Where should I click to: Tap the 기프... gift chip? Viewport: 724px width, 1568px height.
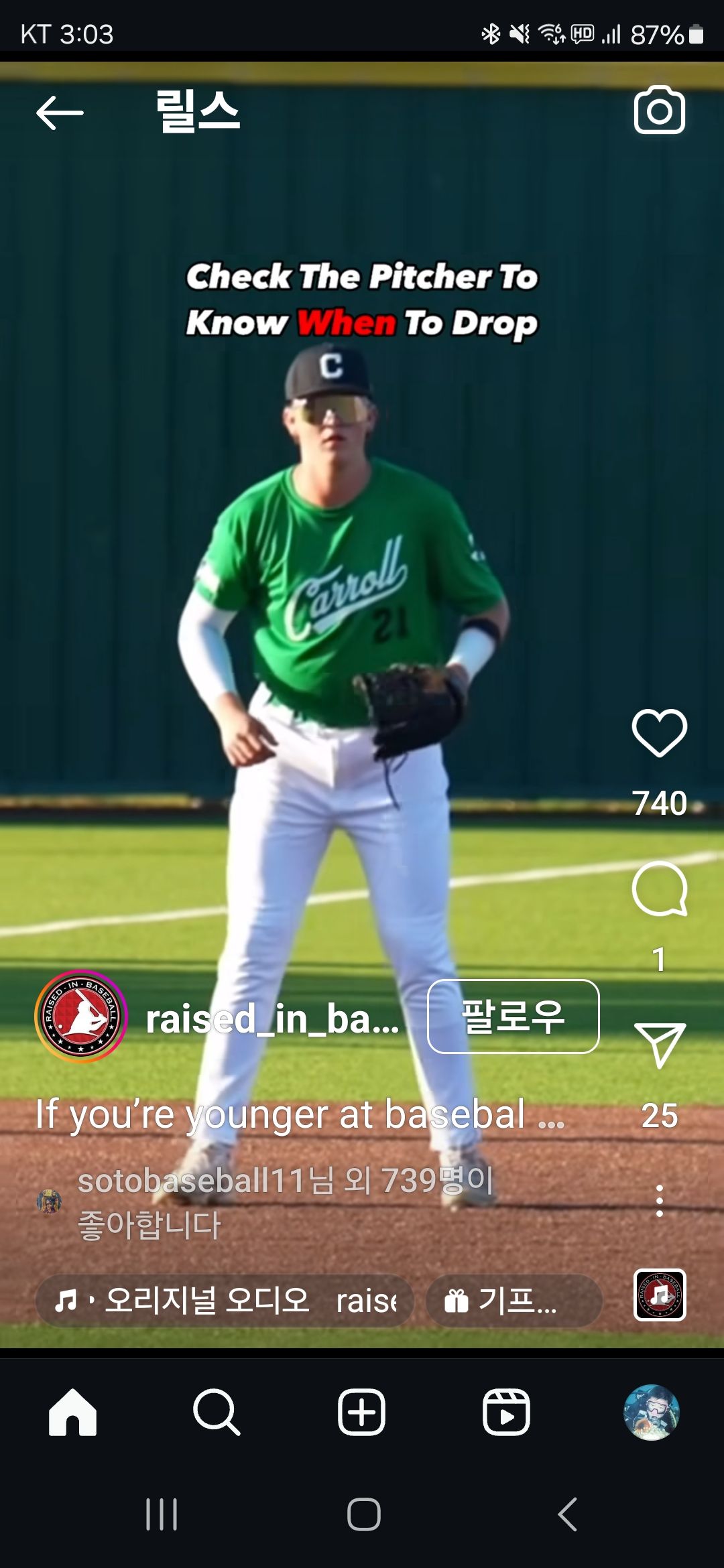coord(513,1301)
